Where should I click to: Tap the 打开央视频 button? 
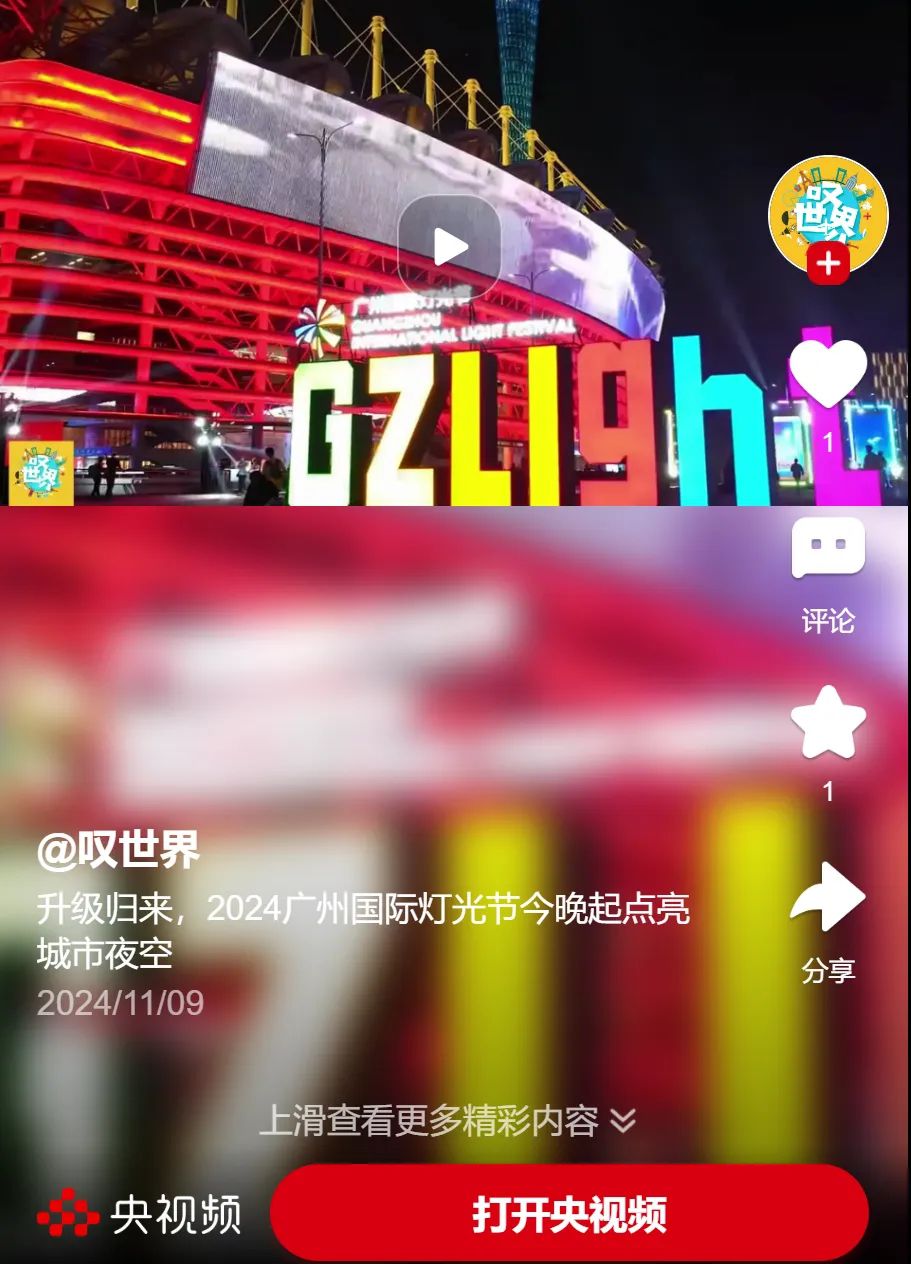point(569,1213)
